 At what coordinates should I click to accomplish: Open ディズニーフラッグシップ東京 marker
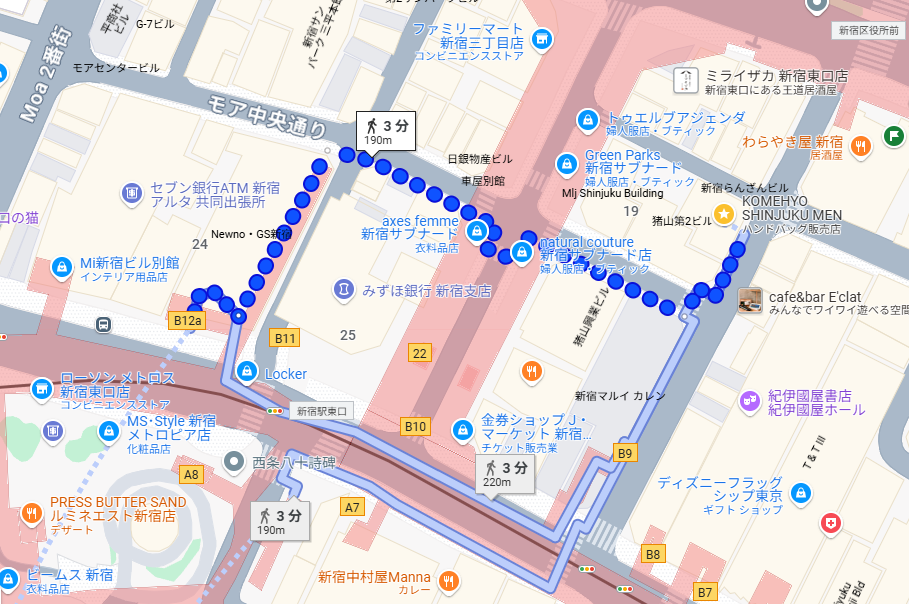(799, 493)
